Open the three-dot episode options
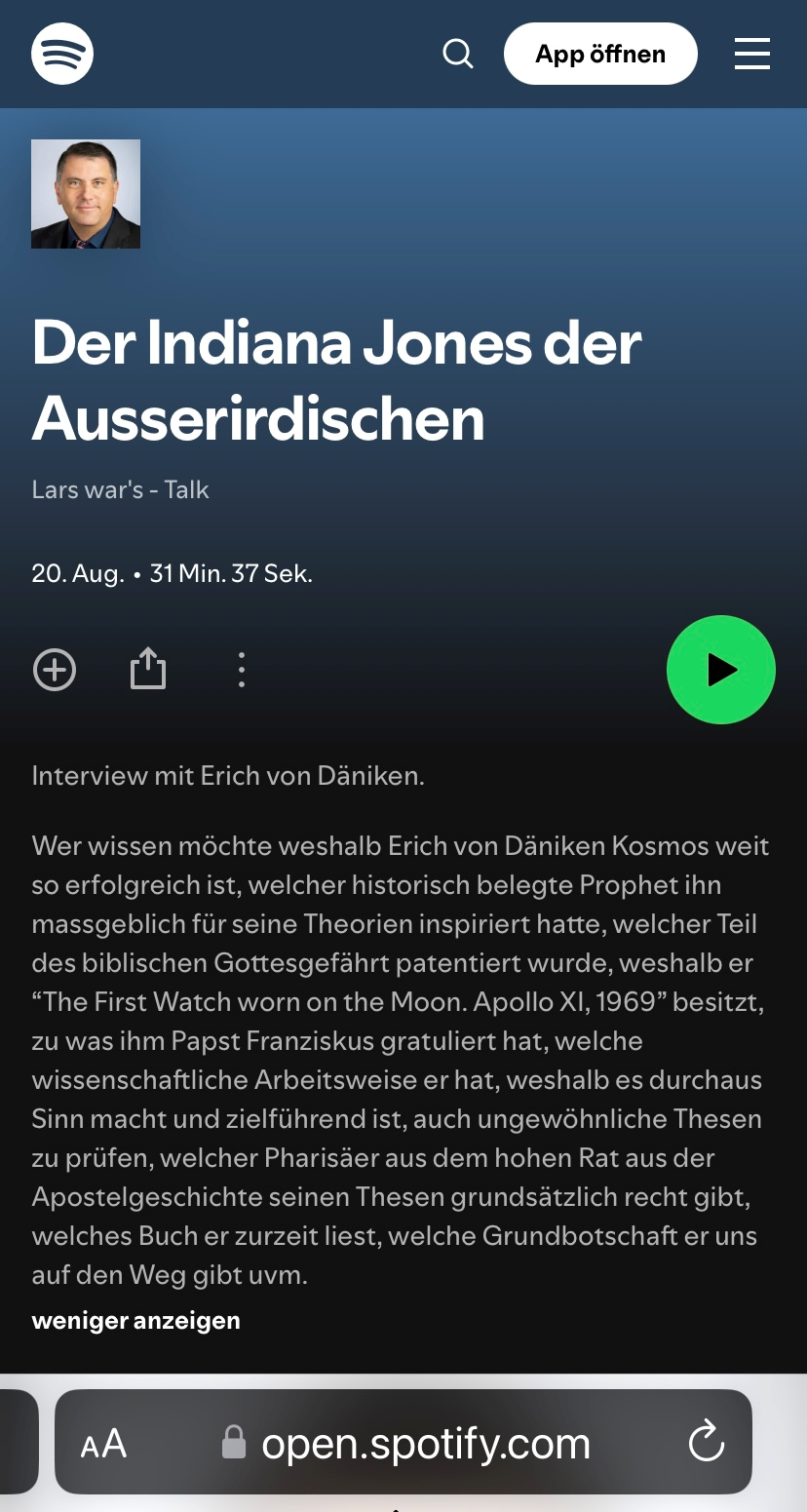The height and width of the screenshot is (1512, 807). [242, 671]
